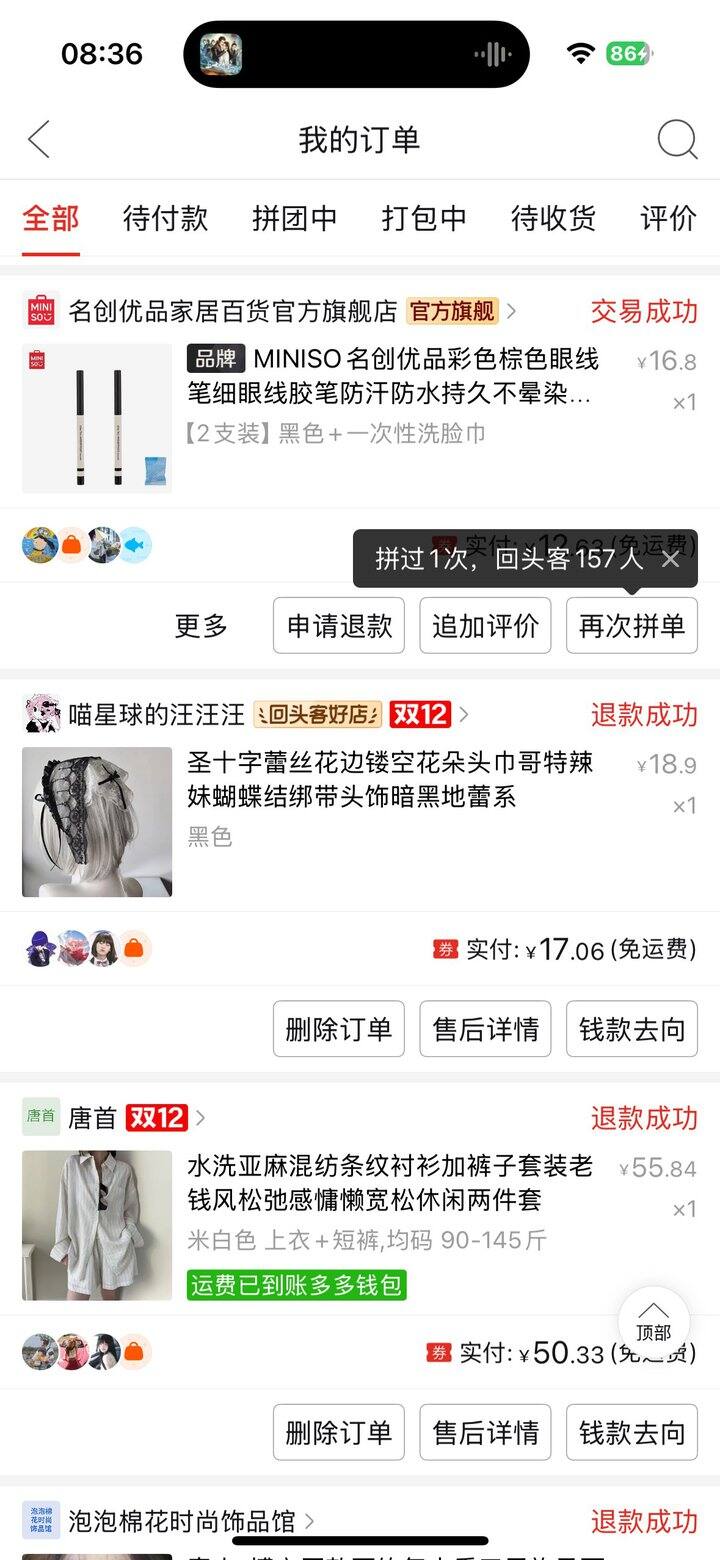Tap 再次拼单 for the MINISO eyeliner
This screenshot has height=1560, width=720.
click(x=632, y=626)
